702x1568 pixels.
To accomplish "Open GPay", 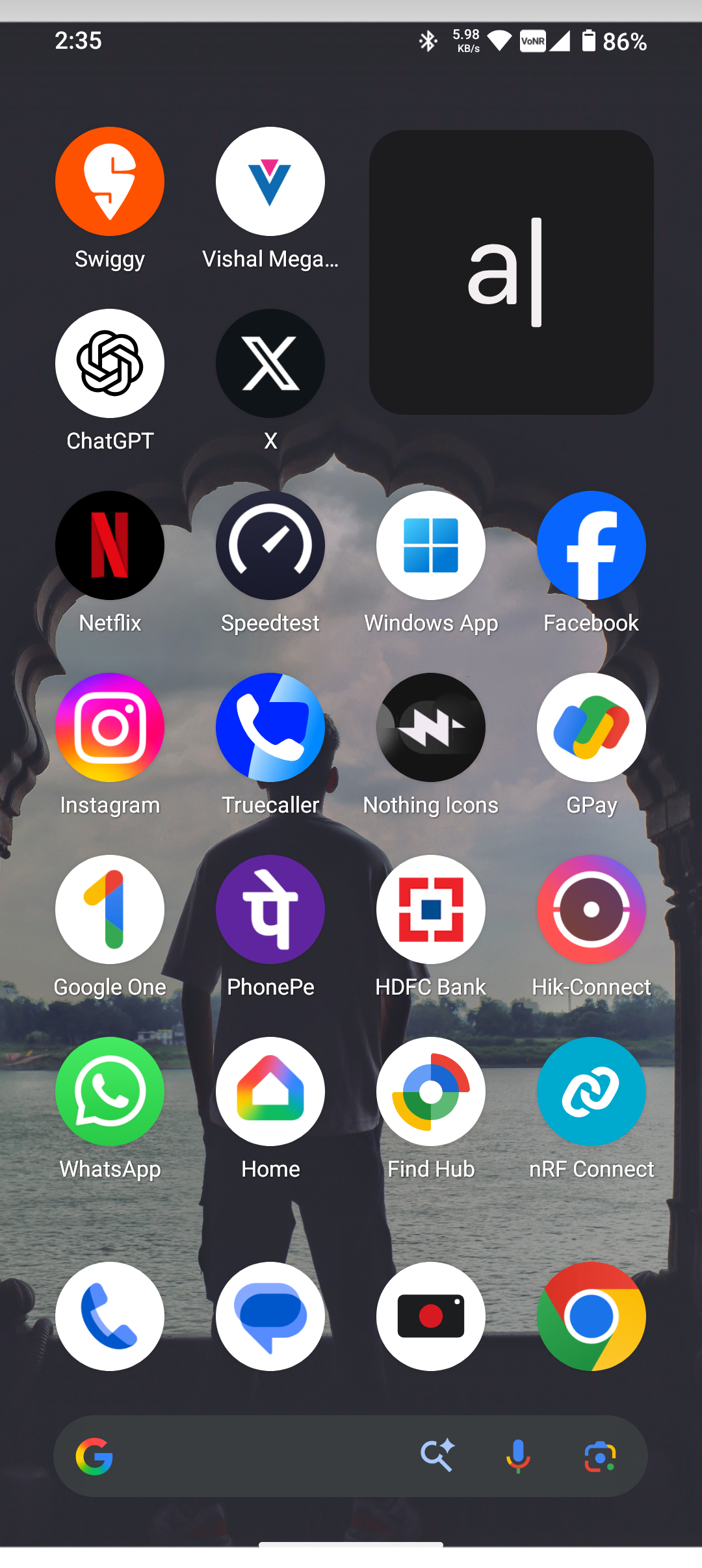I will tap(591, 727).
